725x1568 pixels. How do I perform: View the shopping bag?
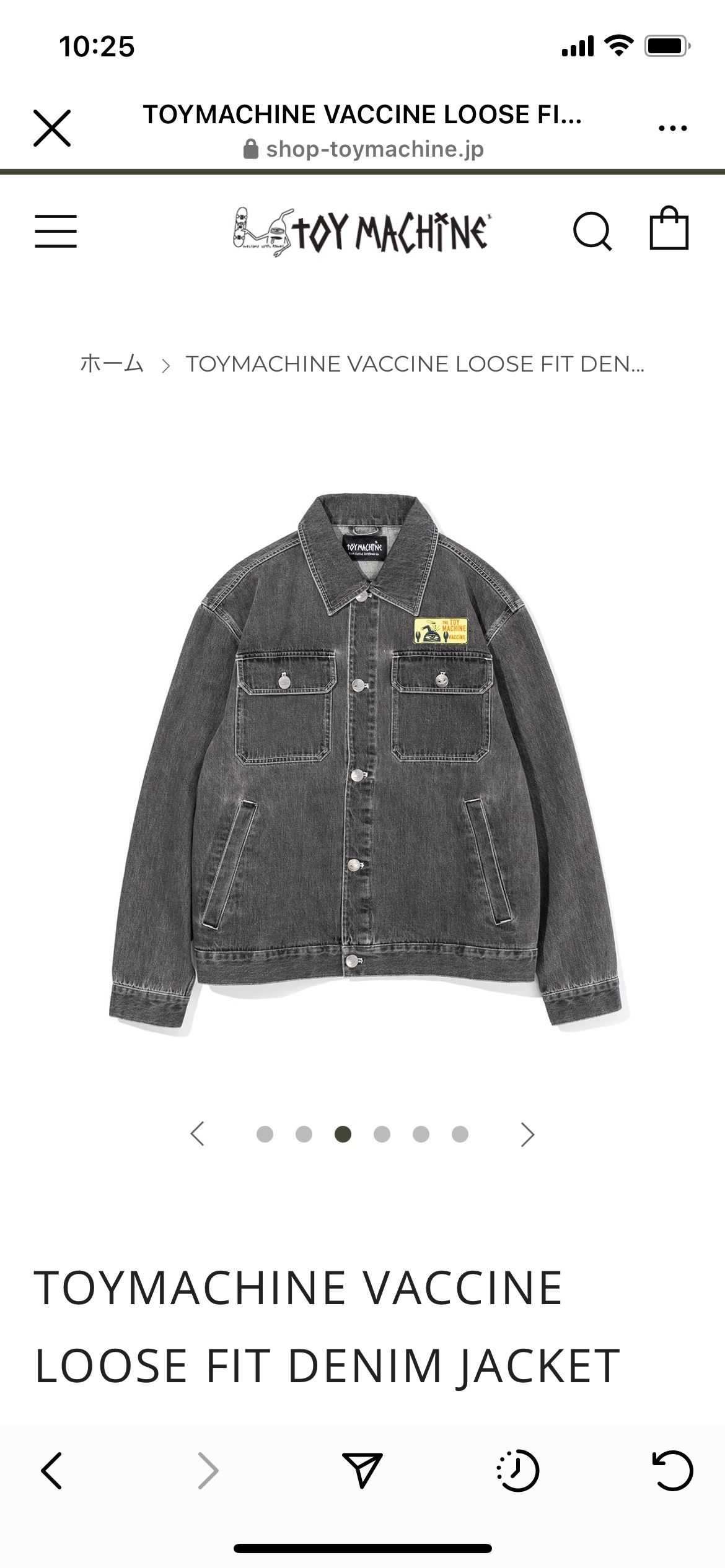(x=669, y=229)
